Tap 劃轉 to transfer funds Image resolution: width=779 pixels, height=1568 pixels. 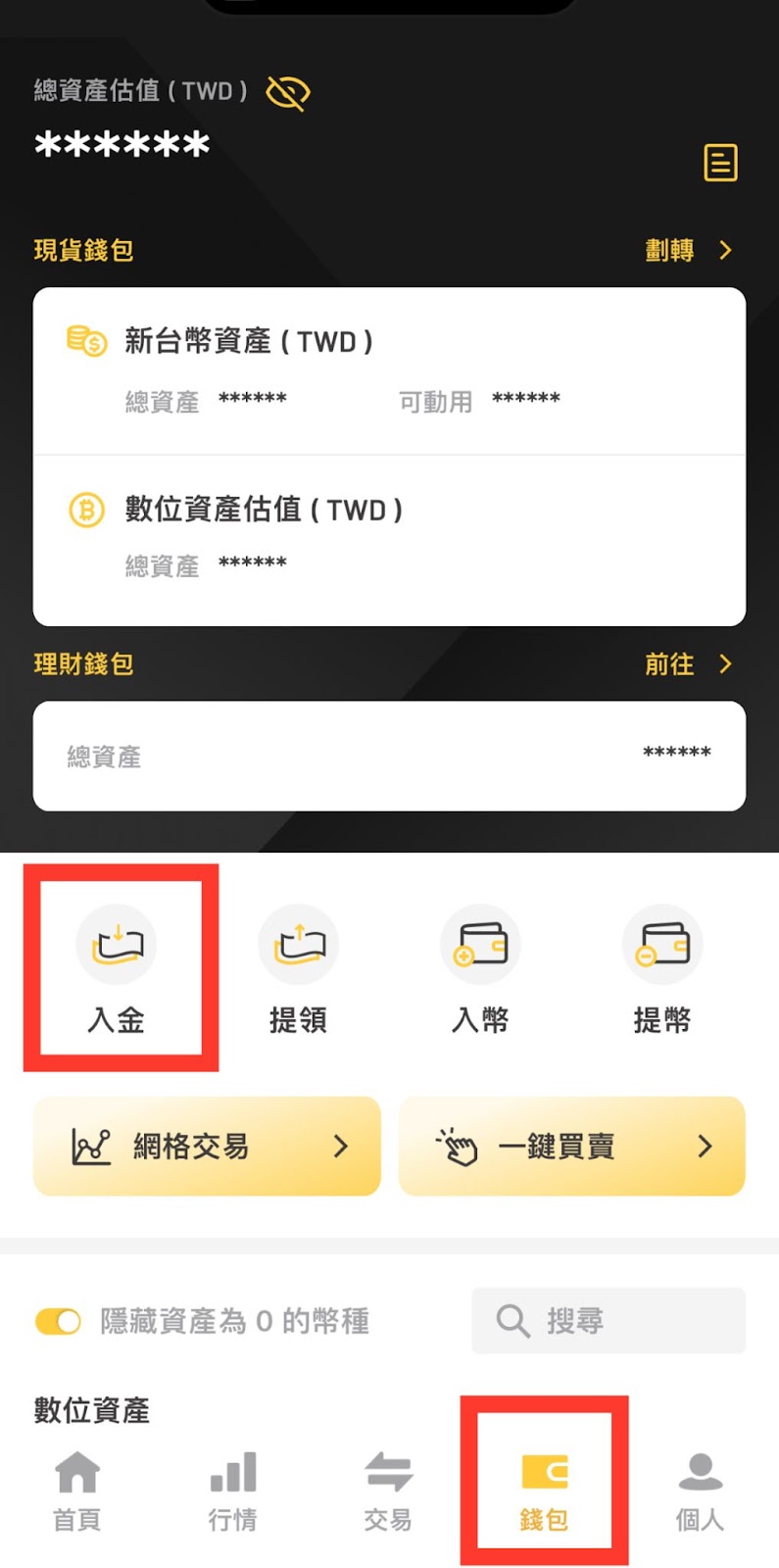point(688,251)
